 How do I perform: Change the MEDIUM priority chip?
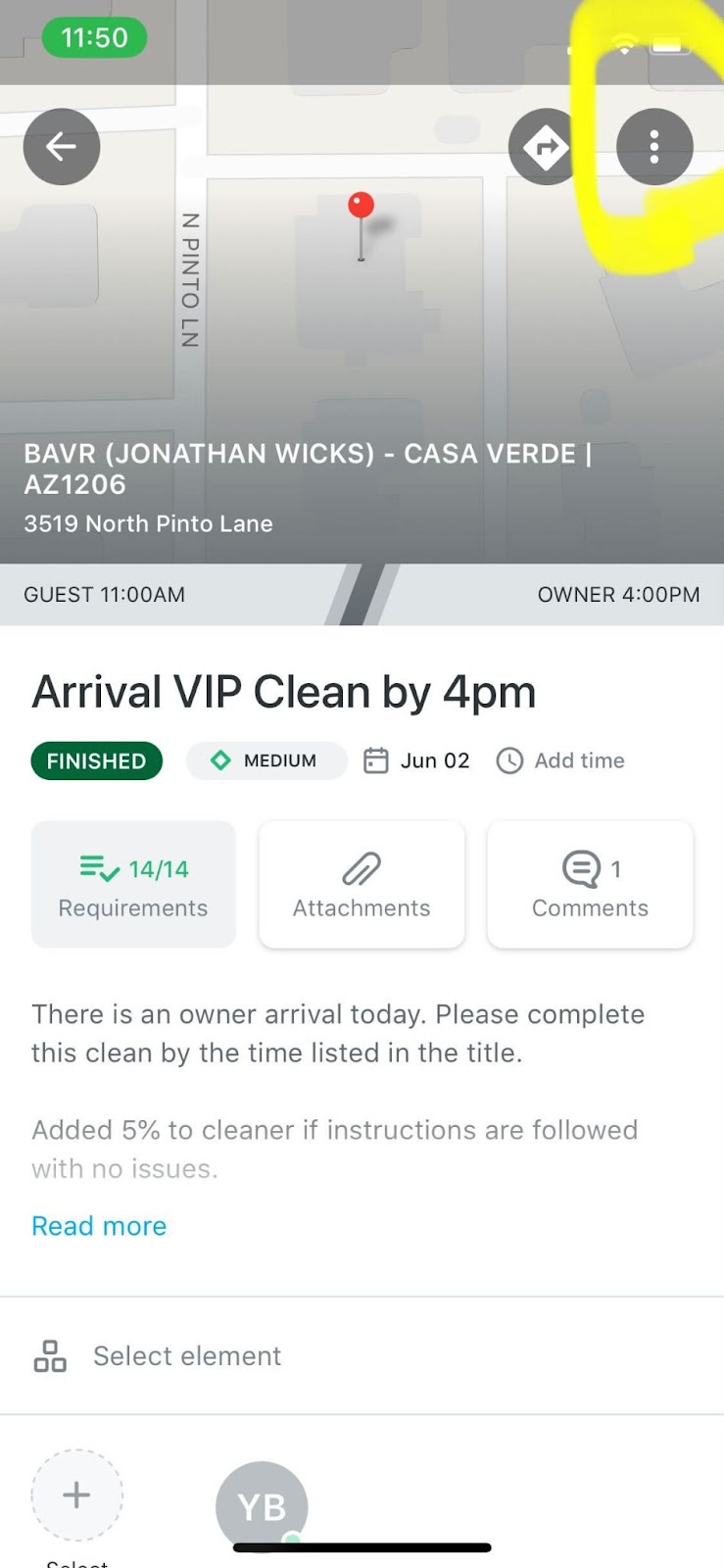pyautogui.click(x=266, y=760)
